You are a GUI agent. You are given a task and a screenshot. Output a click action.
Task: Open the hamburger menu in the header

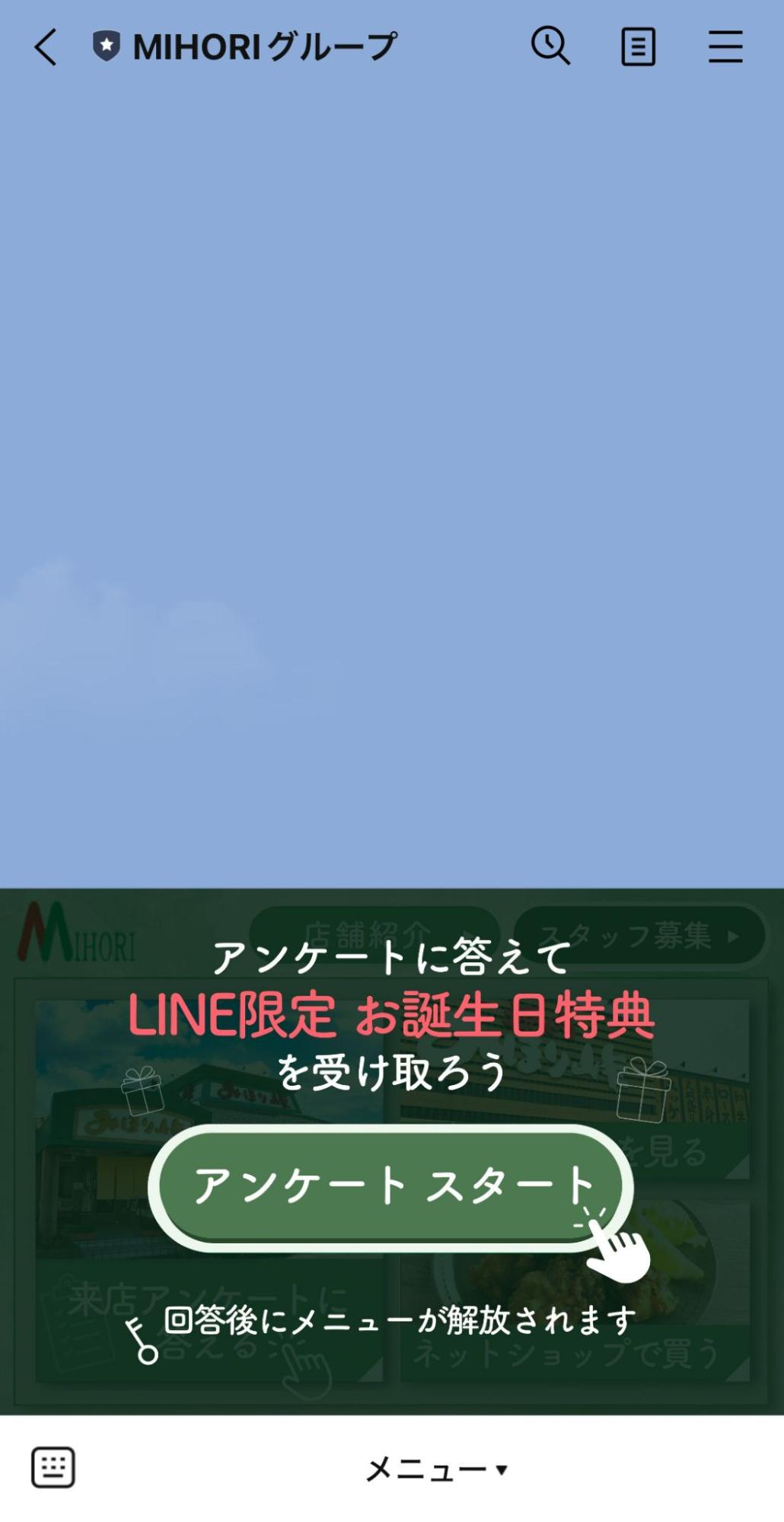click(725, 47)
